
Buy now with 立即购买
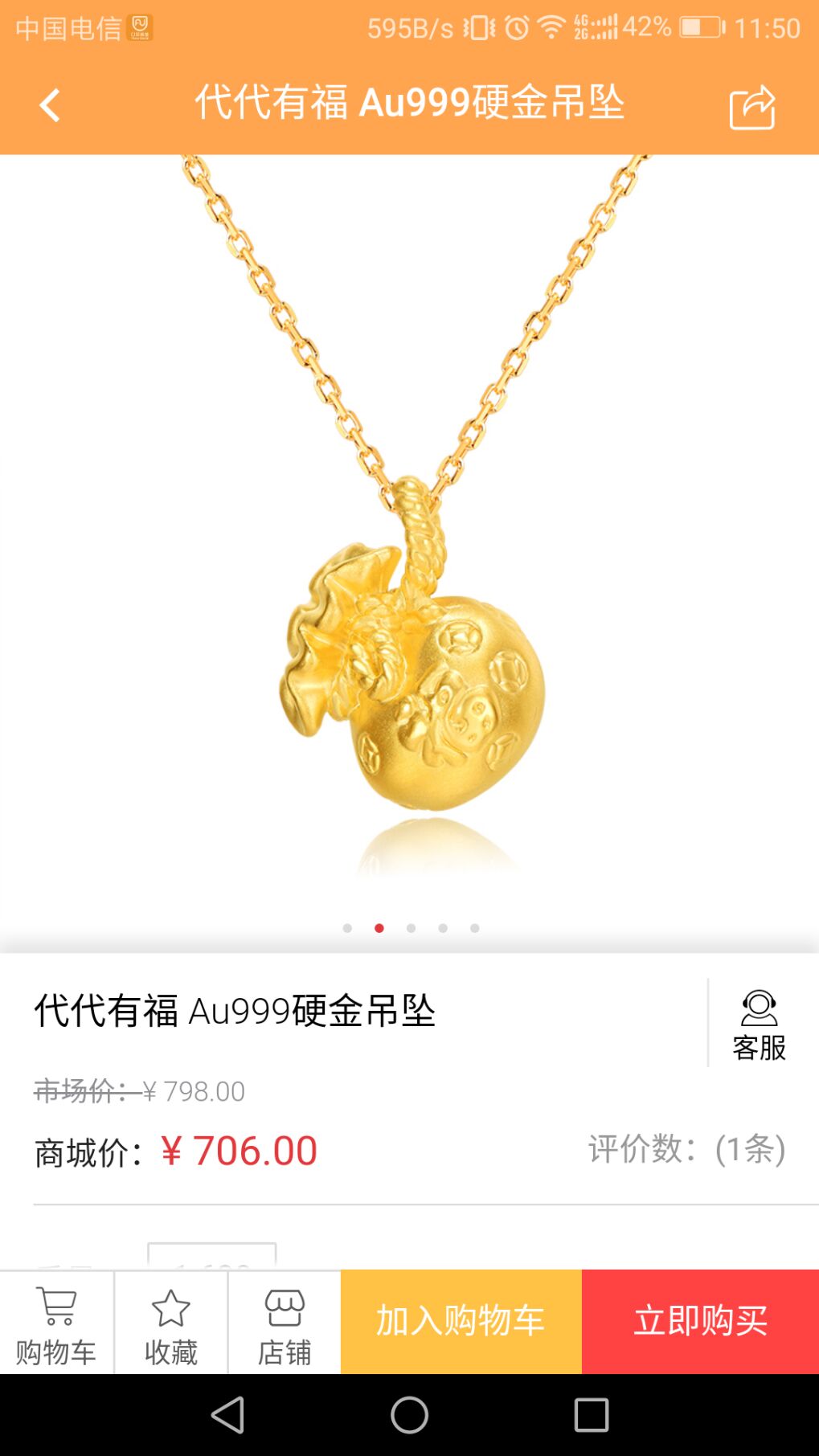[x=701, y=1322]
